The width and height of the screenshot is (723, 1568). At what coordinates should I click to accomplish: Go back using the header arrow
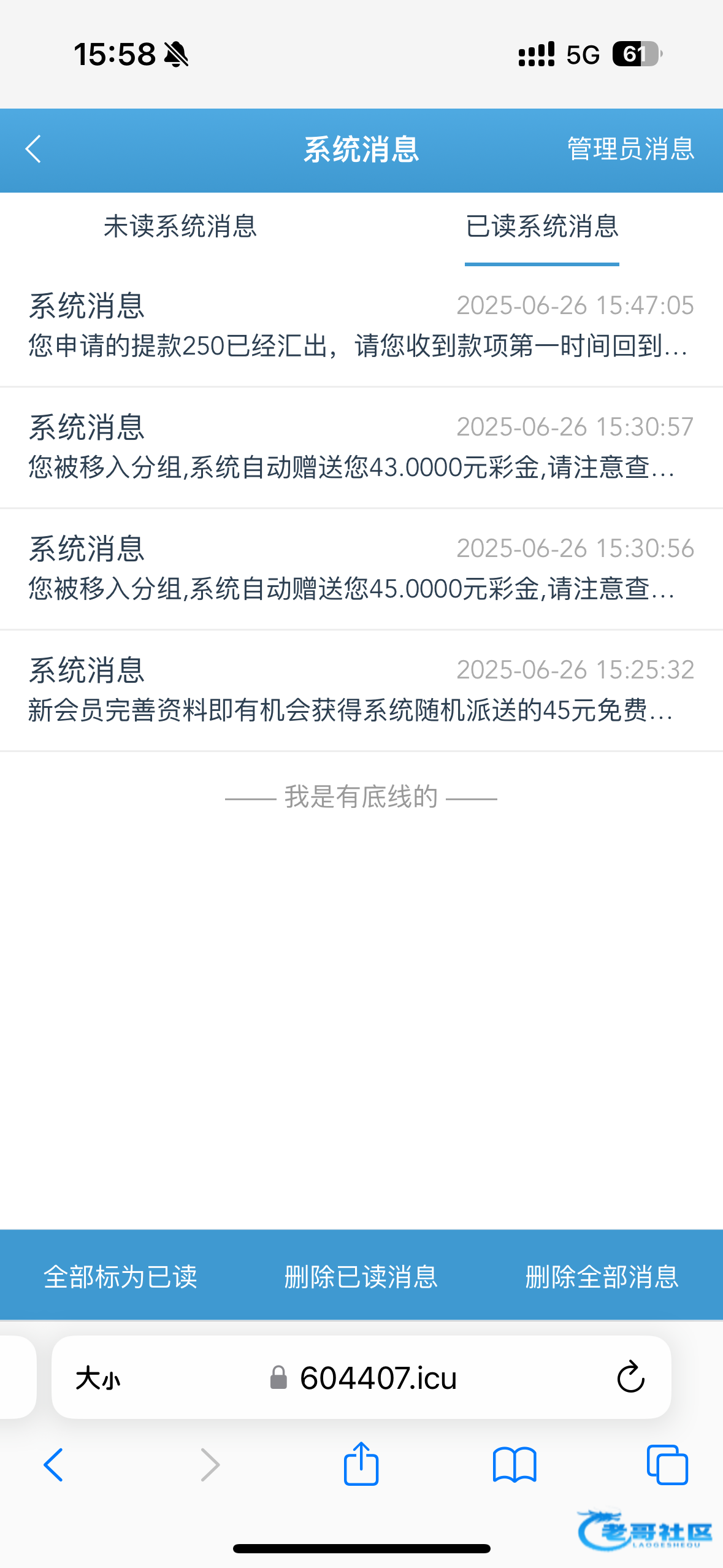pos(33,149)
